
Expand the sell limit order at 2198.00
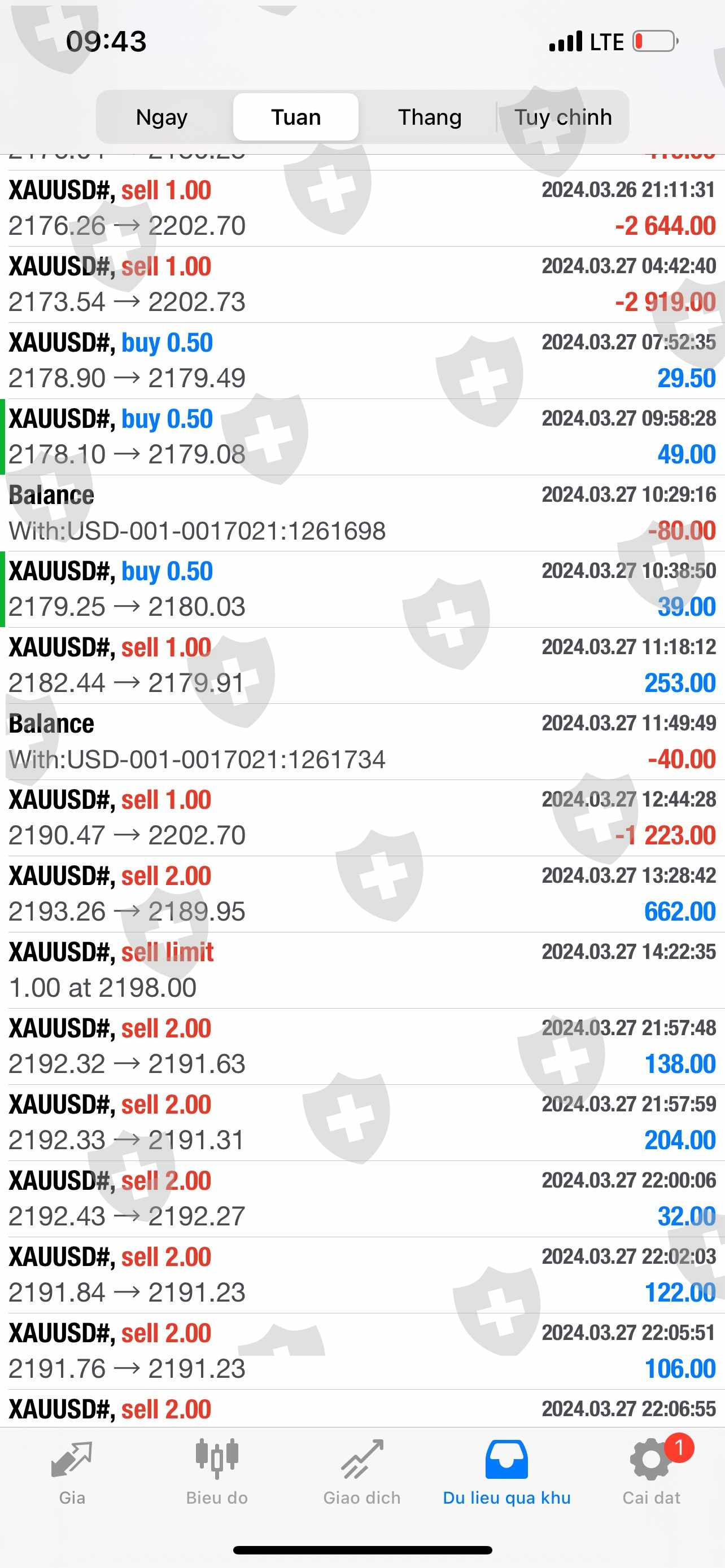pyautogui.click(x=362, y=970)
